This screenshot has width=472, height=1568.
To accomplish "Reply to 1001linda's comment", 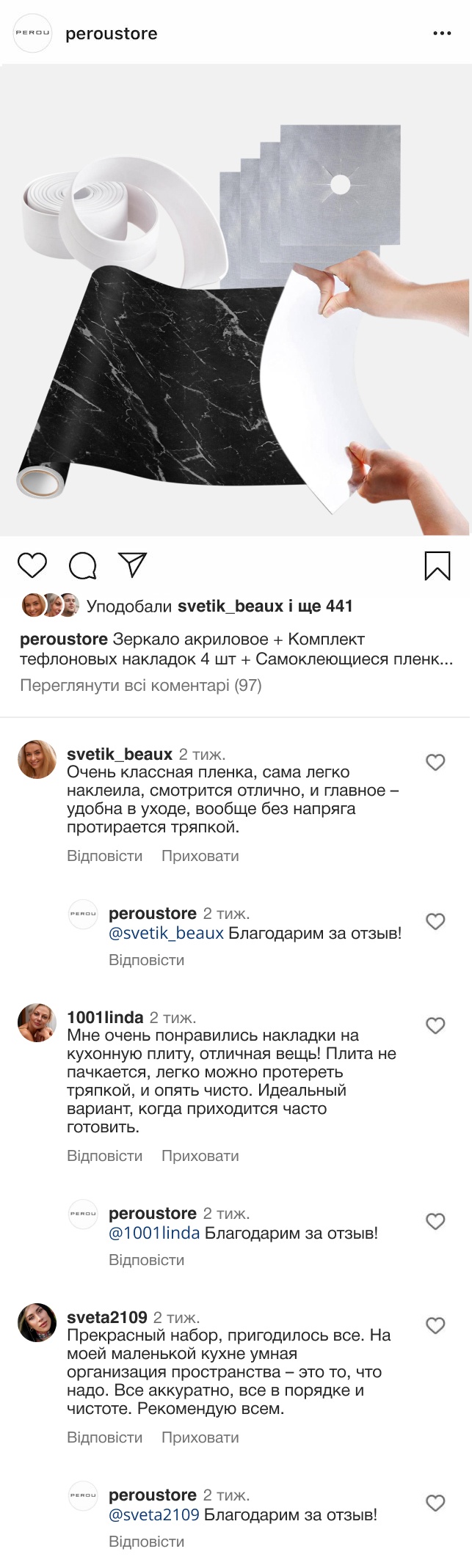I will [x=104, y=1156].
